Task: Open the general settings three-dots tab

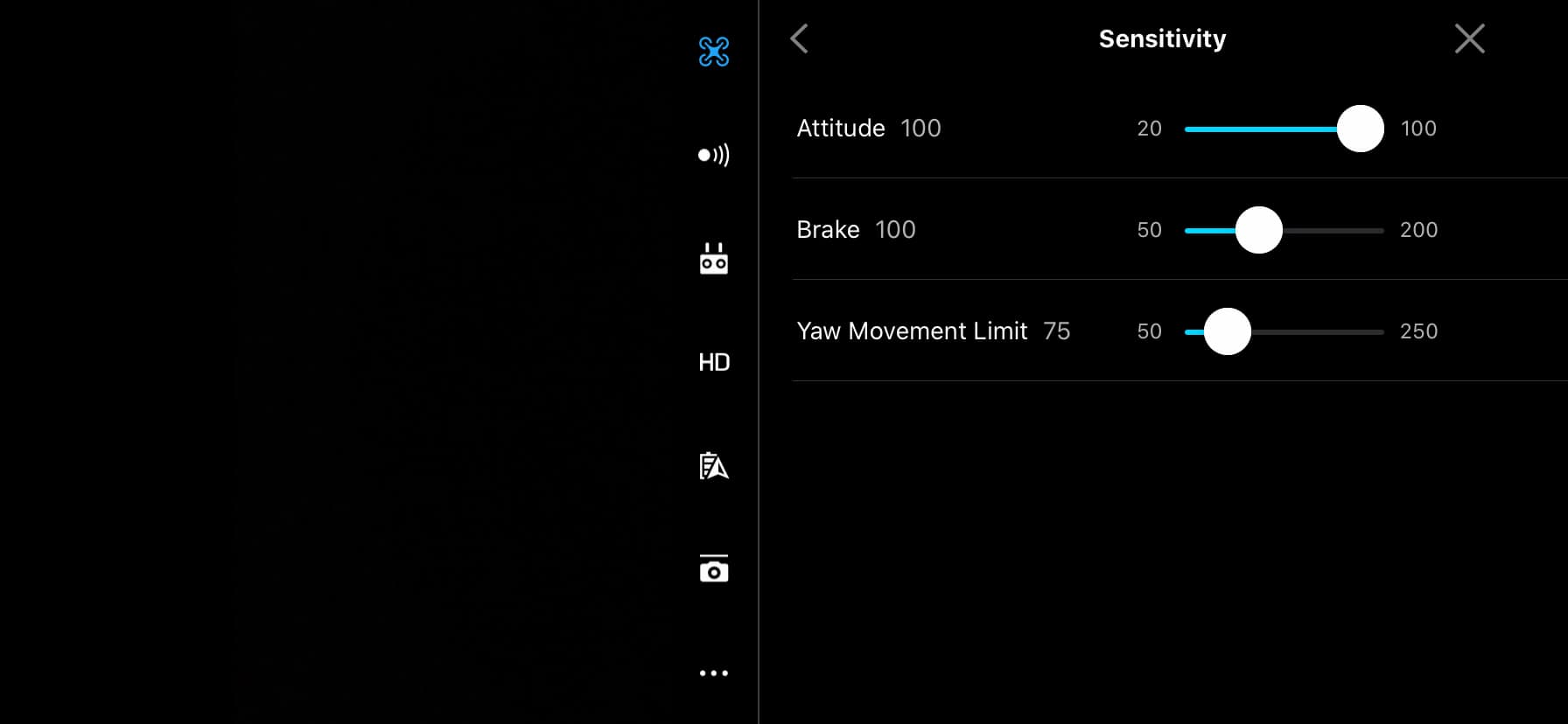Action: [x=714, y=673]
